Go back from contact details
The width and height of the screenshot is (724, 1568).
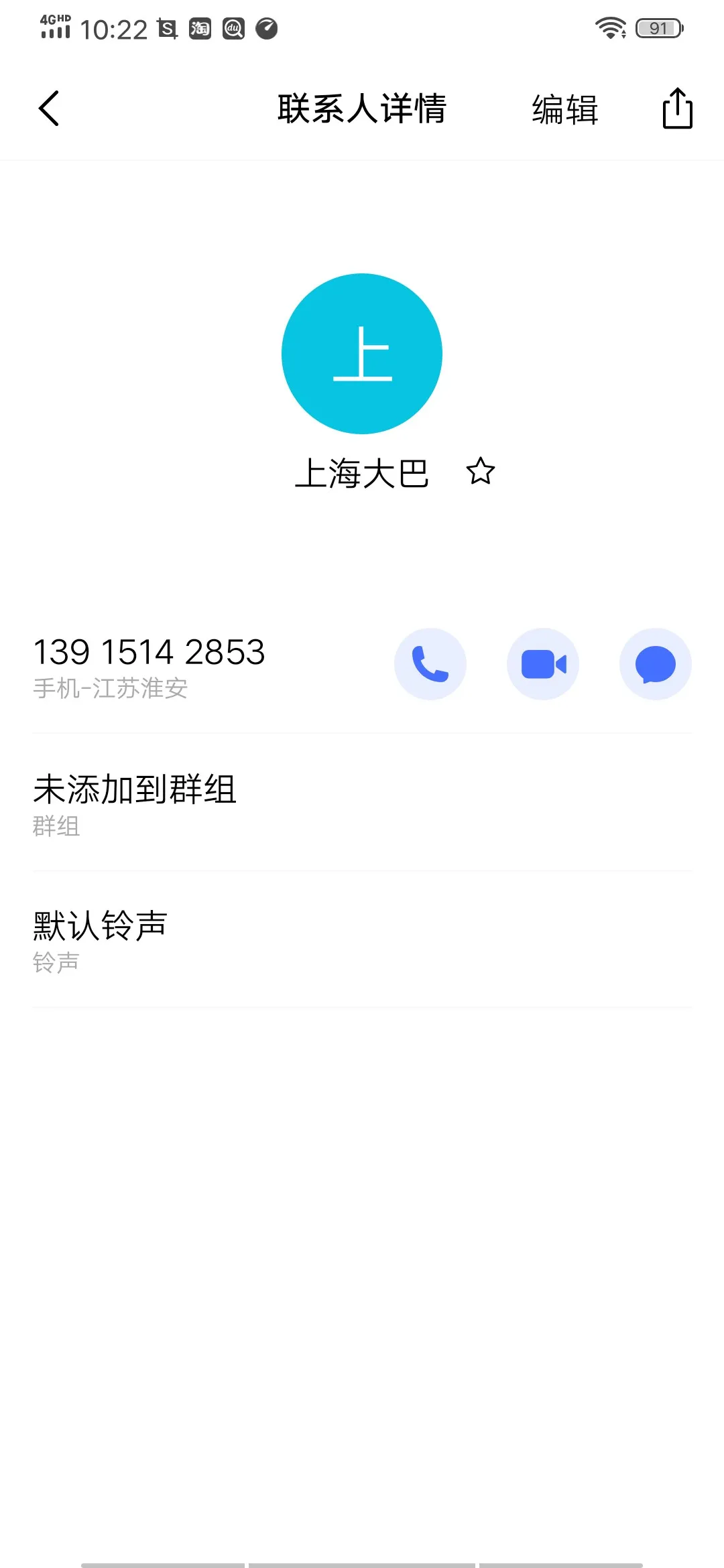point(49,109)
